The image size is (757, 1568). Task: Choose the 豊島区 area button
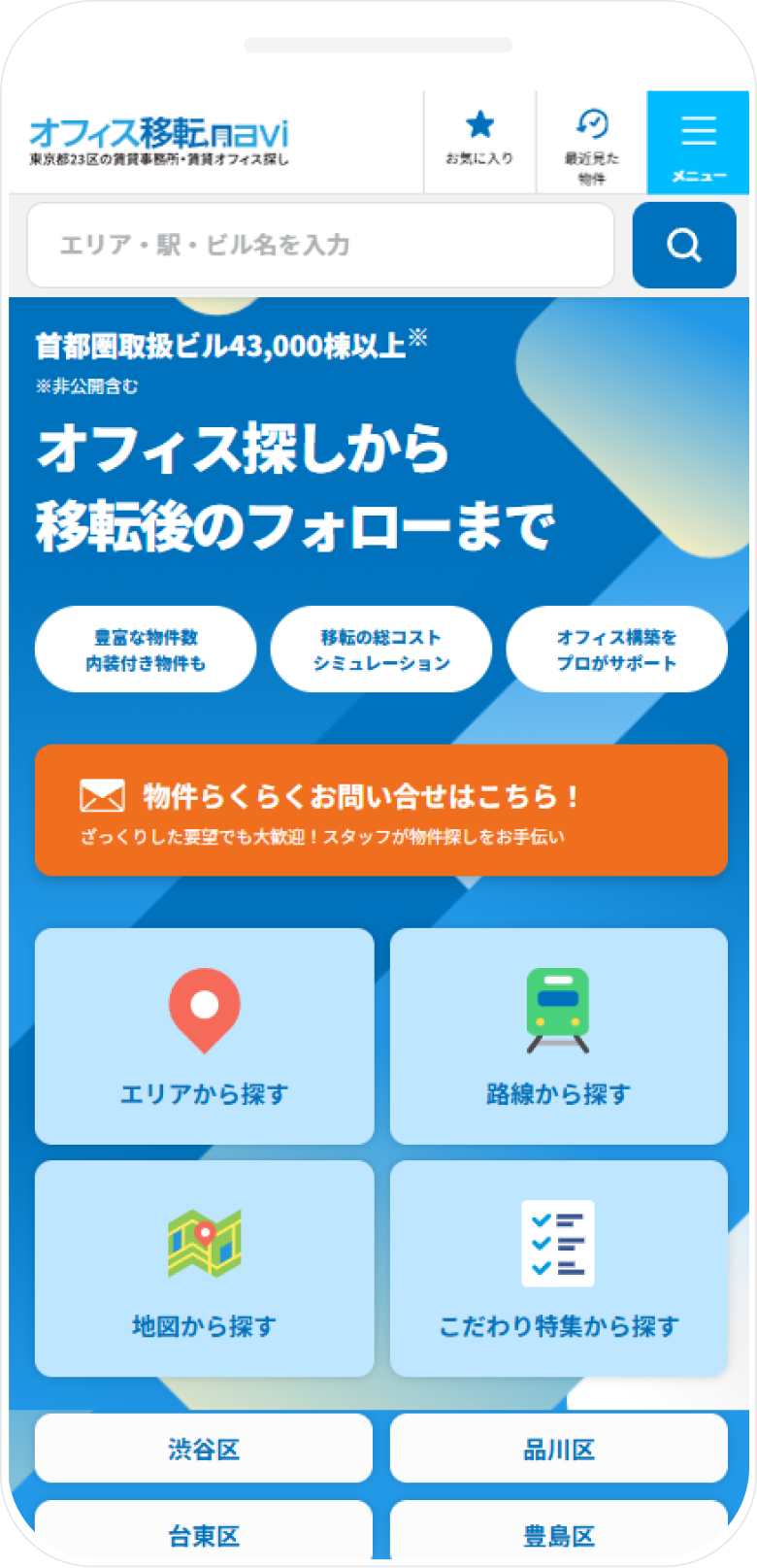pos(558,1532)
